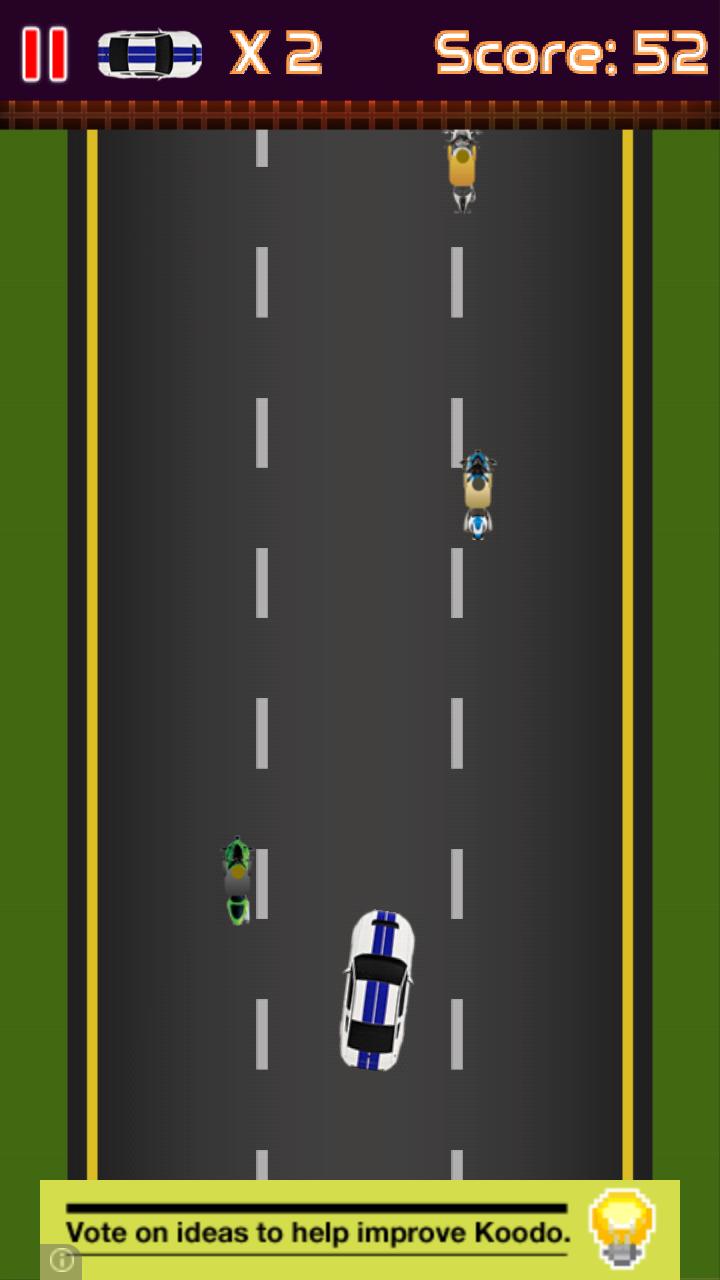Pause the racing game

coord(45,54)
